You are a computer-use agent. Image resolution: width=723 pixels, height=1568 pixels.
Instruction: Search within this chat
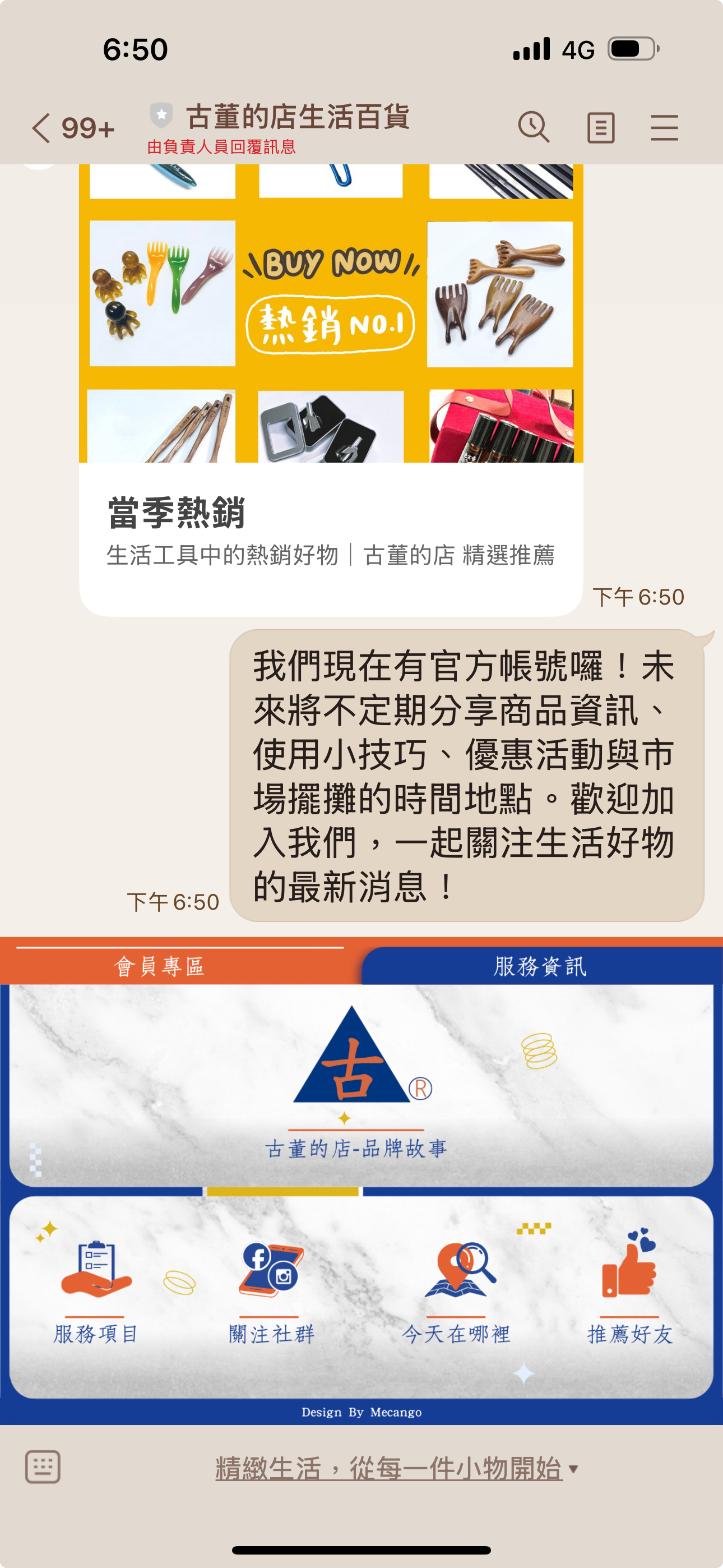click(x=534, y=128)
